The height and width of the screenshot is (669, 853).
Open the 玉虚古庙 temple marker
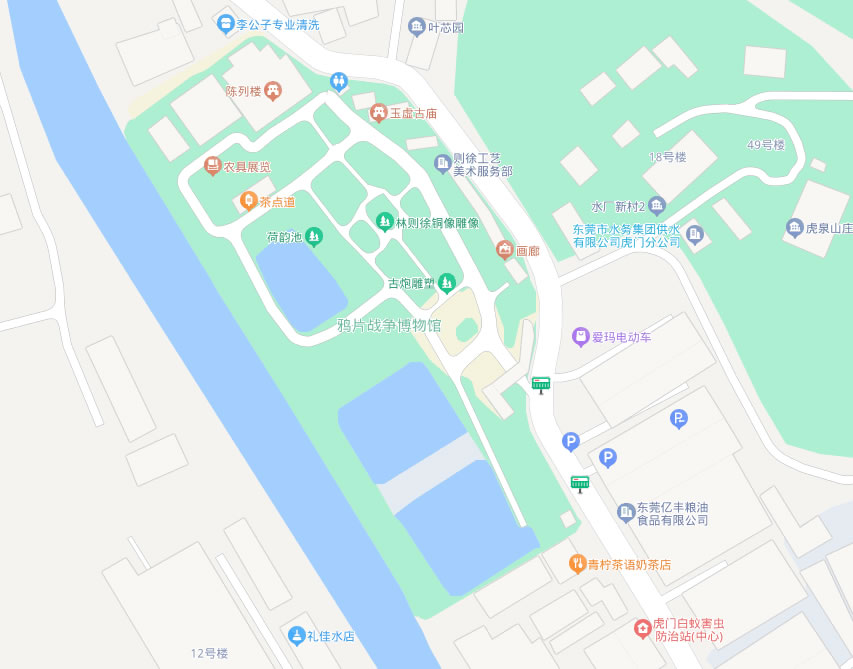click(x=378, y=113)
